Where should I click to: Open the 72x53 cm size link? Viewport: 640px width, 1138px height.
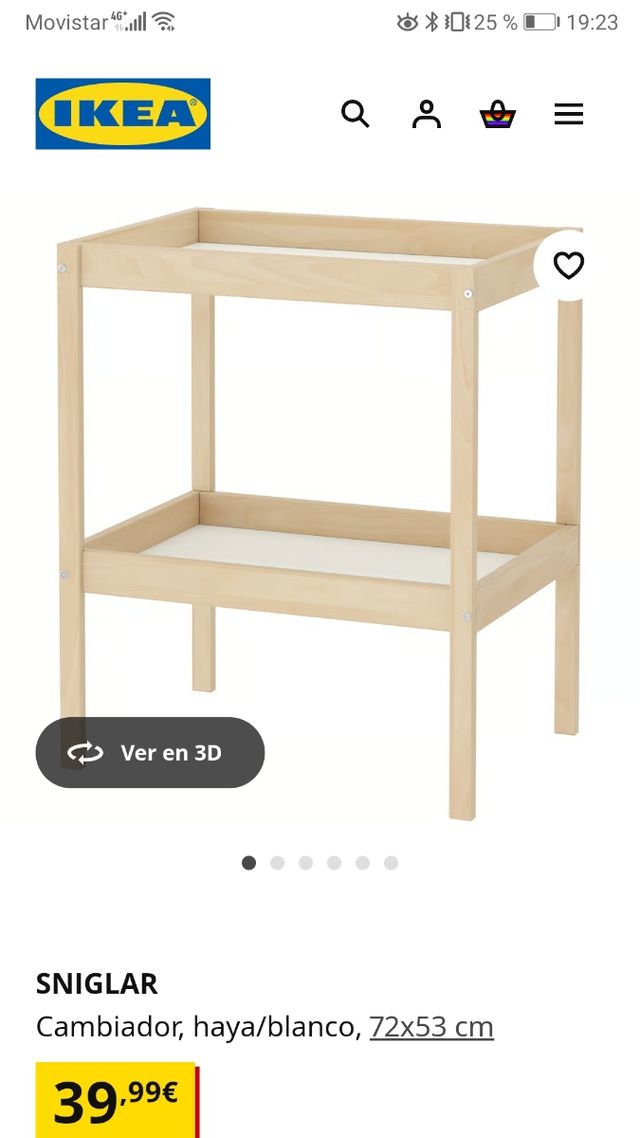431,1027
